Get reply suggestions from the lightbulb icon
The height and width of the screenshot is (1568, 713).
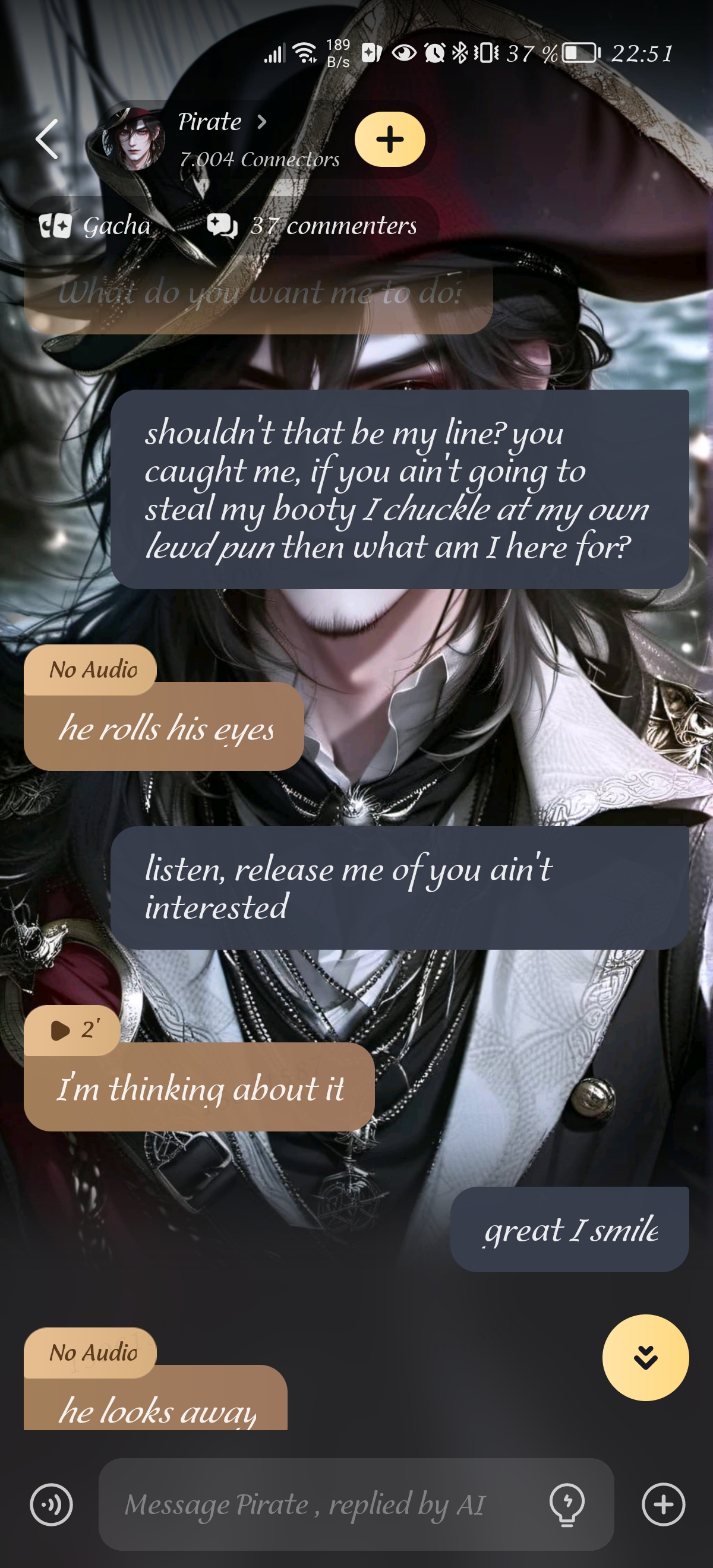(x=566, y=1504)
